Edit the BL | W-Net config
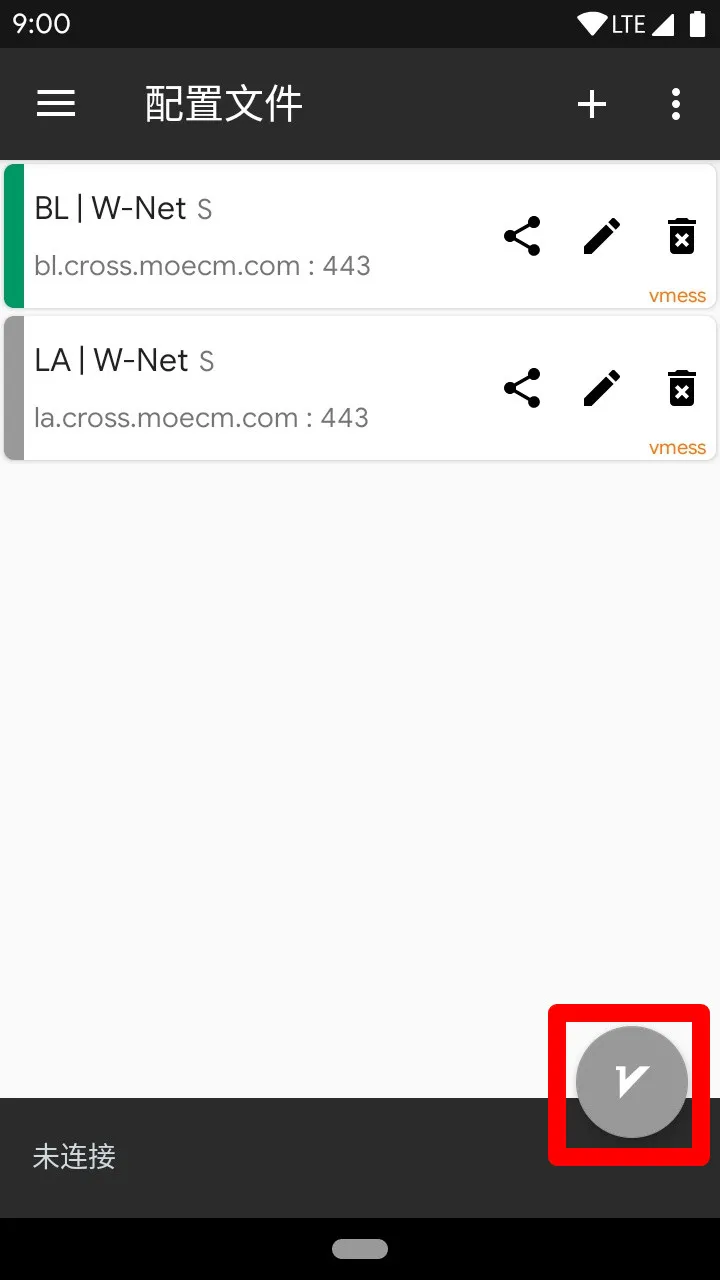 [602, 236]
